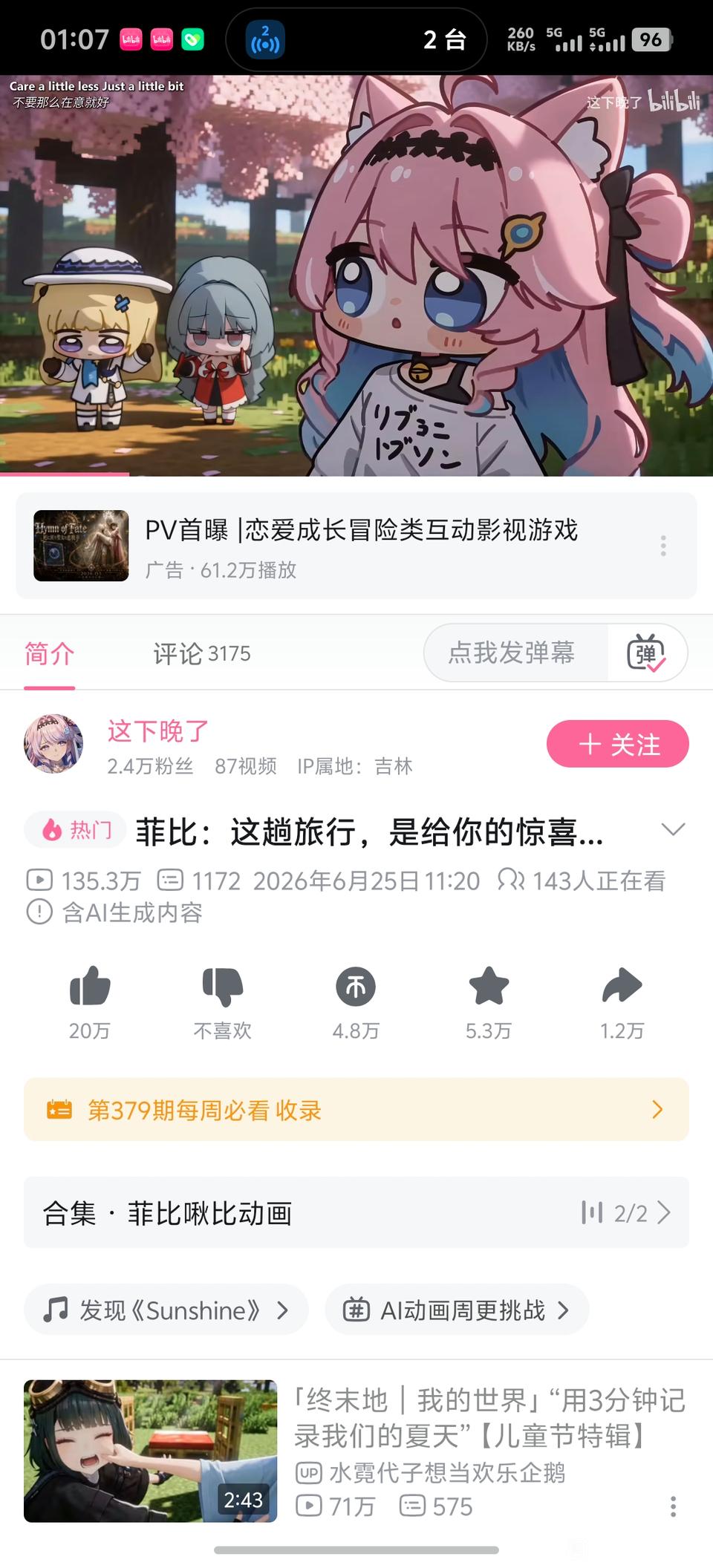This screenshot has height=1568, width=713.
Task: Like this video with thumbs up
Action: (x=90, y=986)
